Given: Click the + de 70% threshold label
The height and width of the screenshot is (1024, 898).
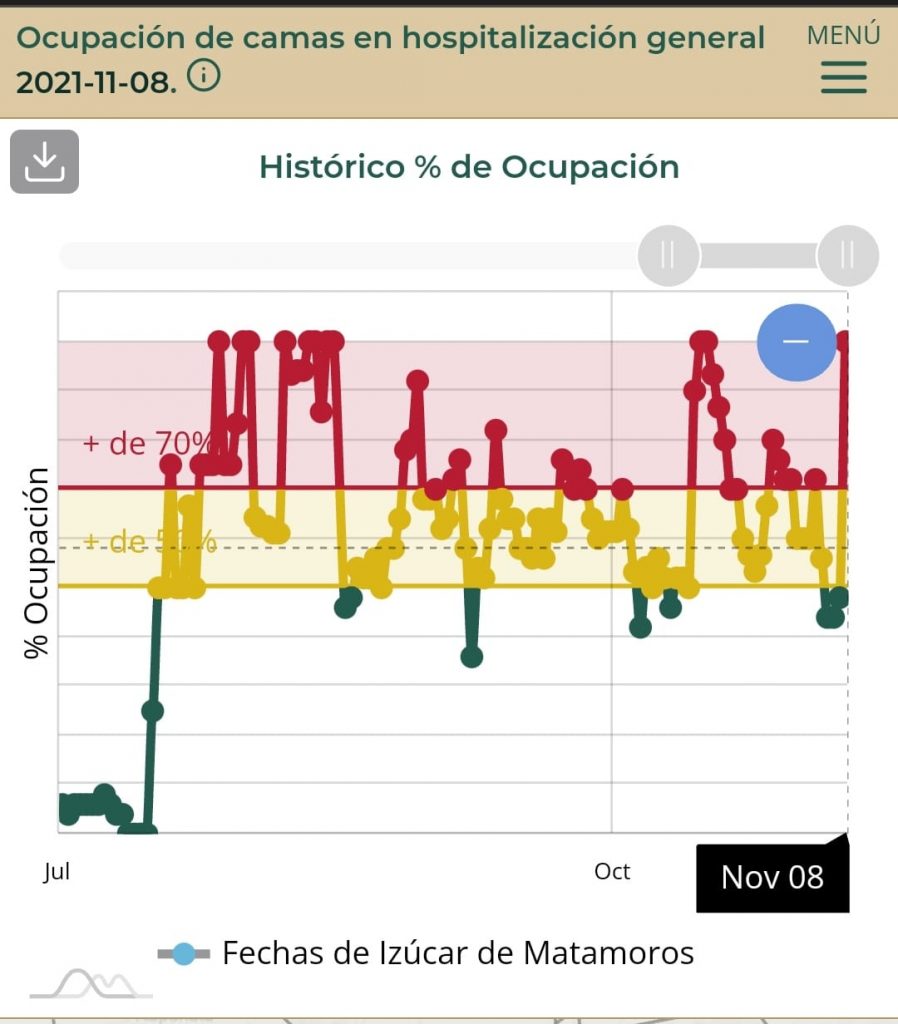Looking at the screenshot, I should click(150, 443).
